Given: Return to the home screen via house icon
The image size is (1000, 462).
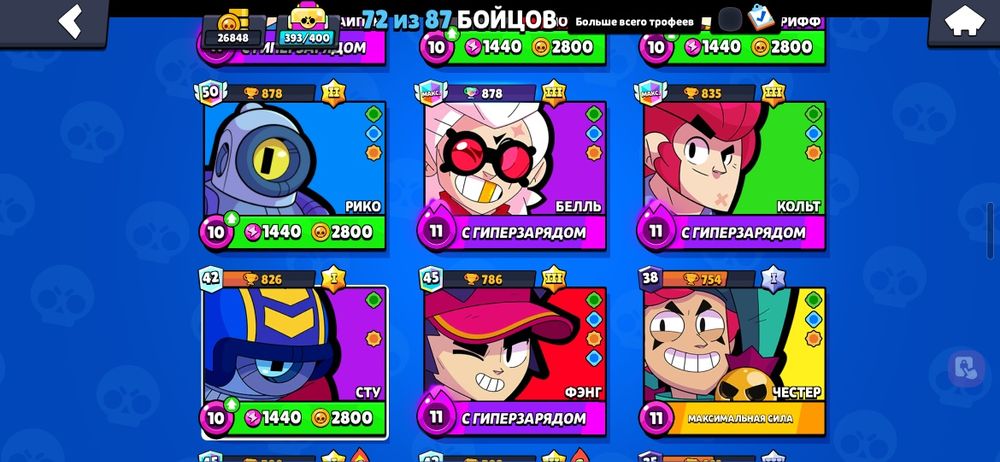Looking at the screenshot, I should 965,22.
